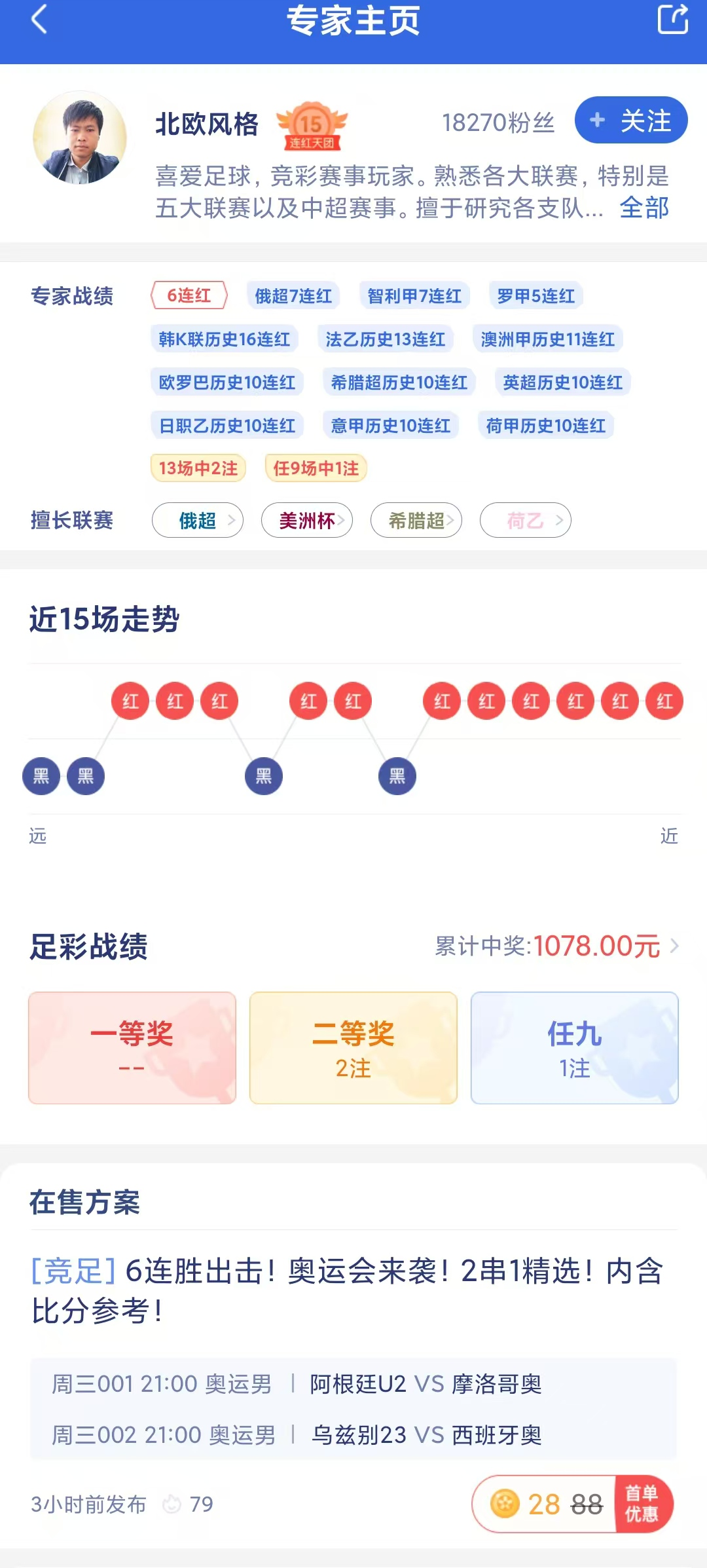This screenshot has height=1568, width=707.
Task: Select the 荷乙 league chip
Action: (526, 520)
